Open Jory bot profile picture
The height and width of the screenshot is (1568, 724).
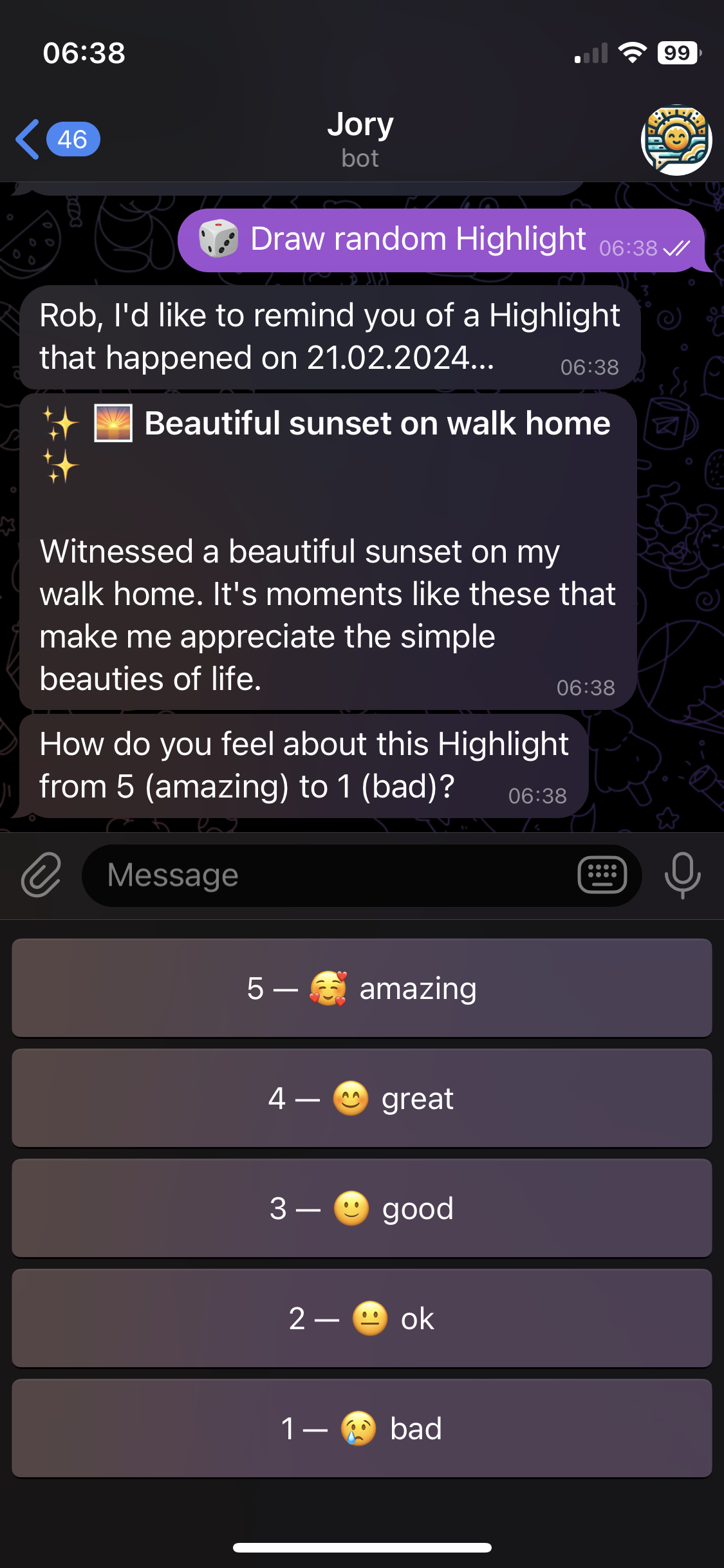pyautogui.click(x=676, y=140)
